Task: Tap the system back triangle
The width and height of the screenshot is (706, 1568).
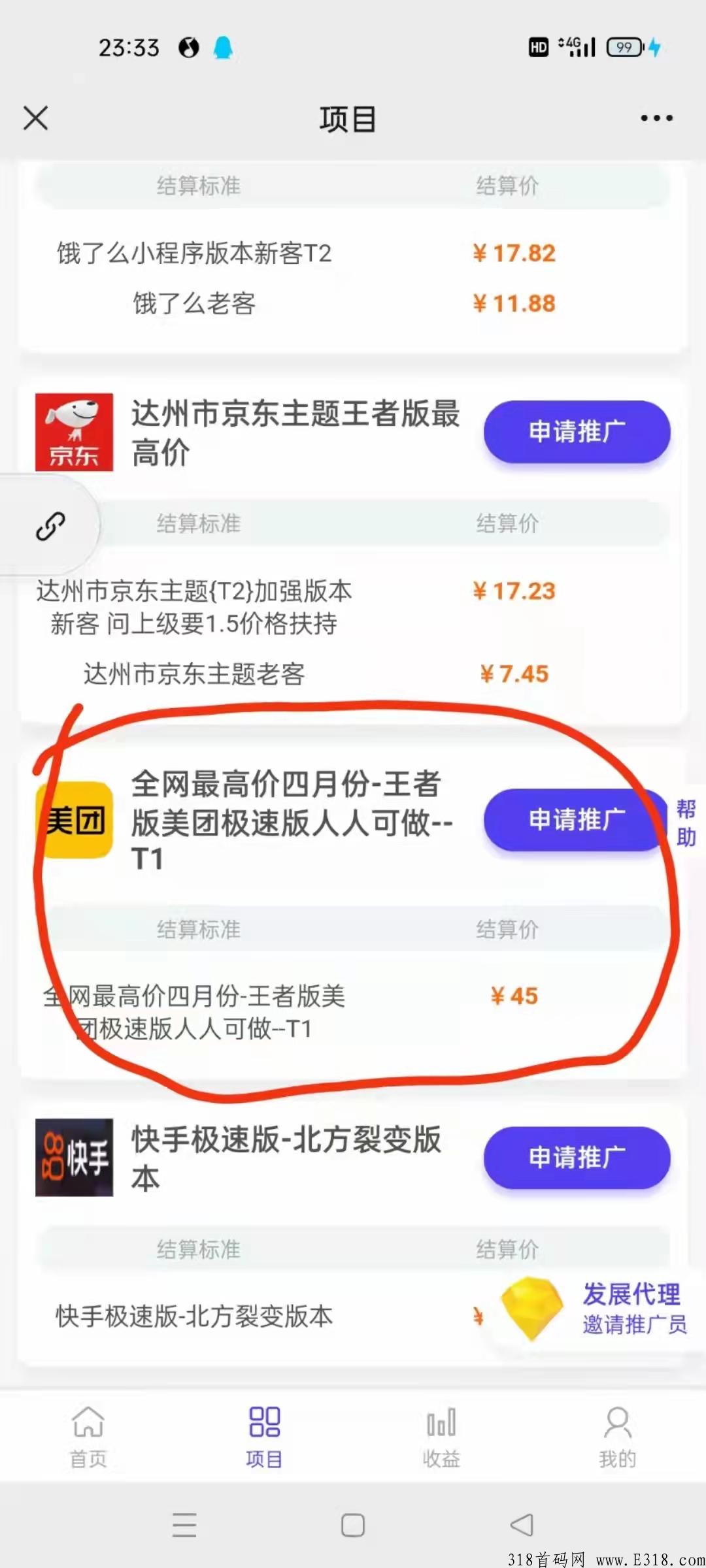Action: [x=522, y=1525]
